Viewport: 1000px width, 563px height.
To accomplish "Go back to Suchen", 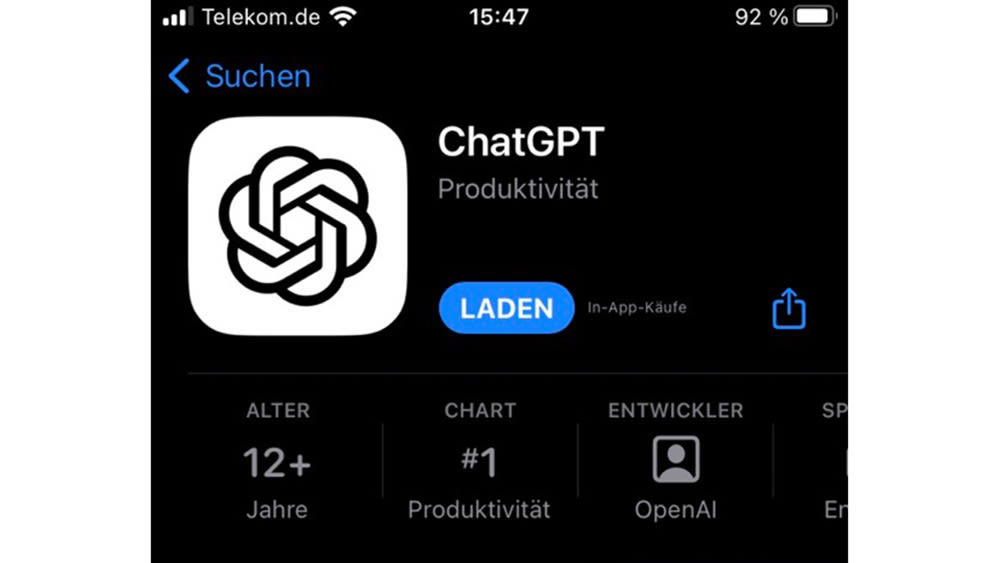I will (x=240, y=76).
